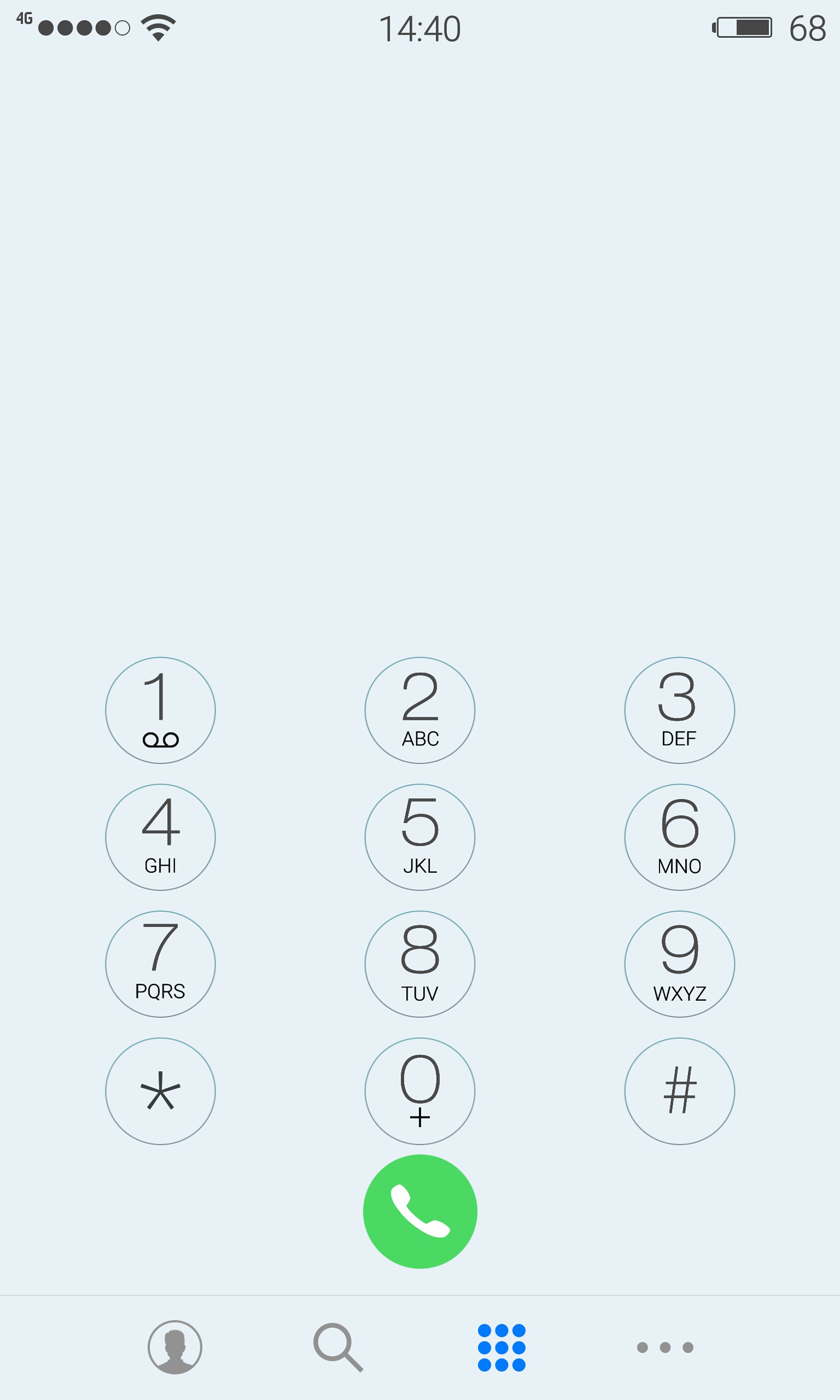Tap the 3 DEF key

coord(679,710)
